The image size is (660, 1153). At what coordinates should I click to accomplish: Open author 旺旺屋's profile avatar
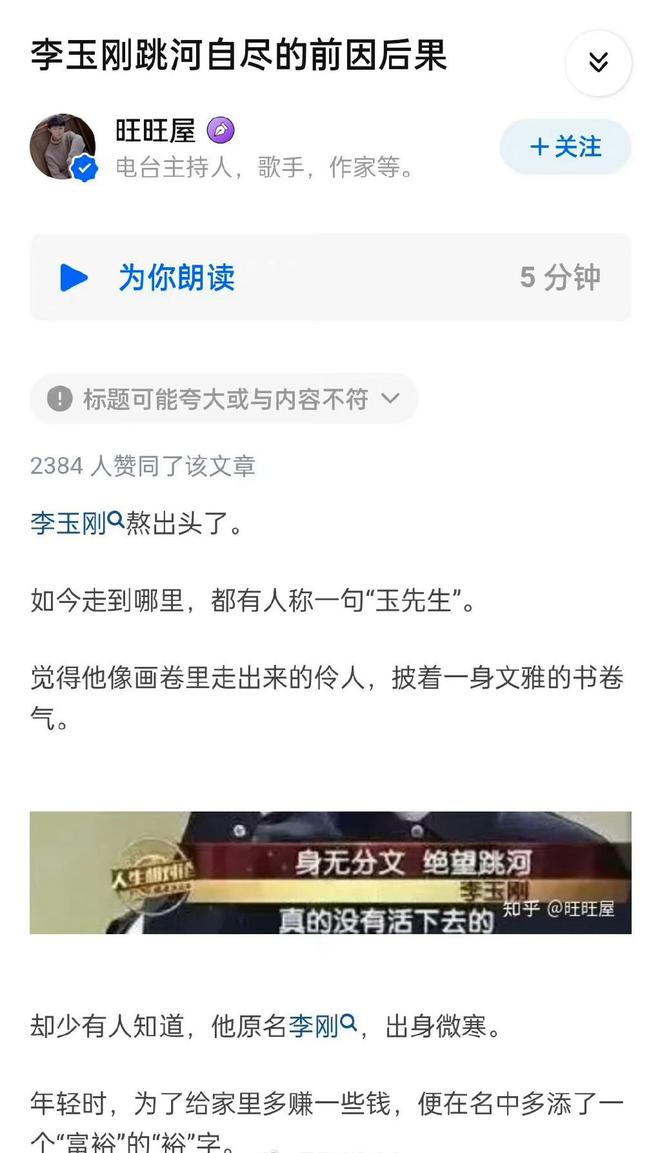point(63,147)
